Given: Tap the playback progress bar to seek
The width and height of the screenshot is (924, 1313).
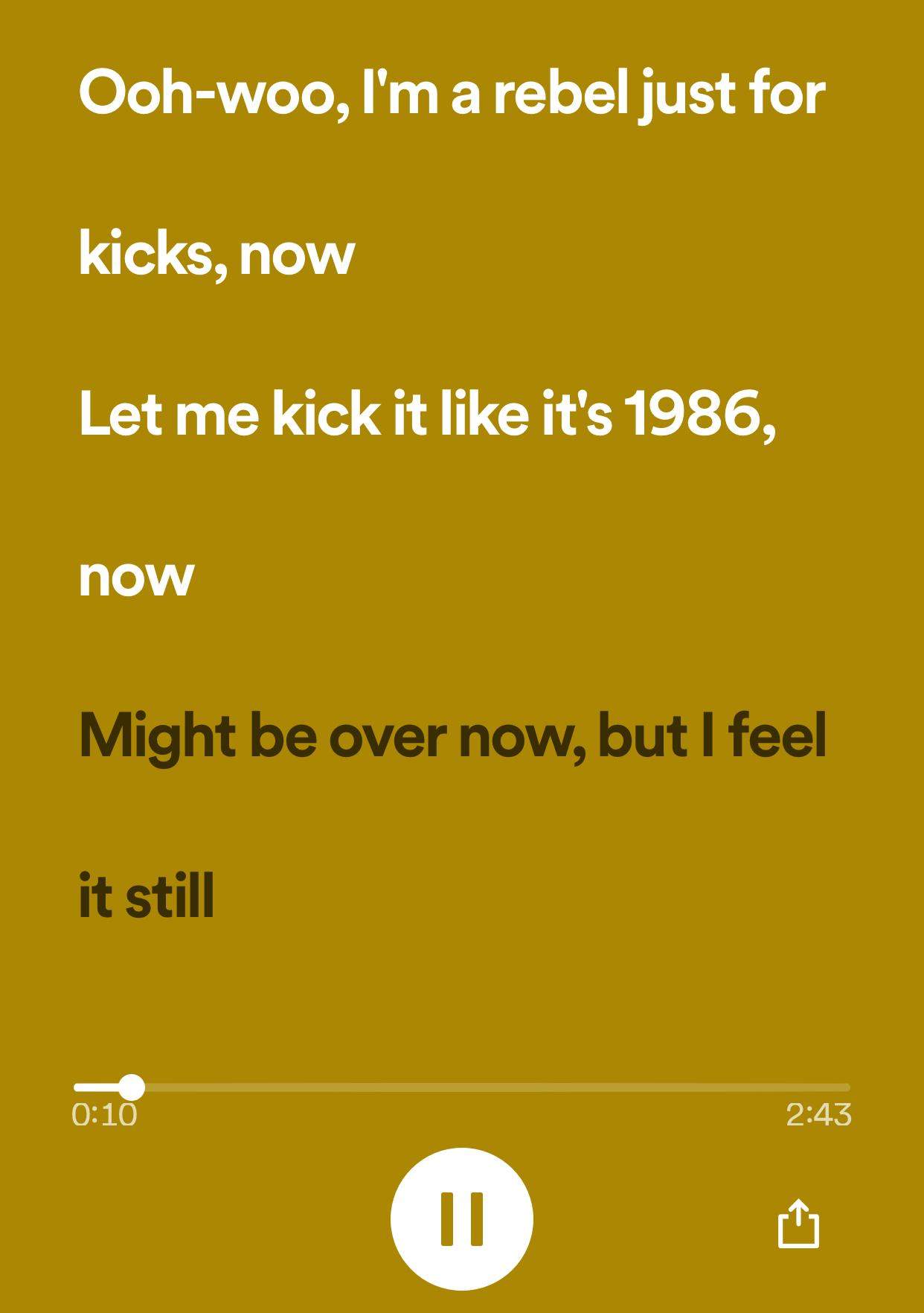Looking at the screenshot, I should click(461, 1087).
